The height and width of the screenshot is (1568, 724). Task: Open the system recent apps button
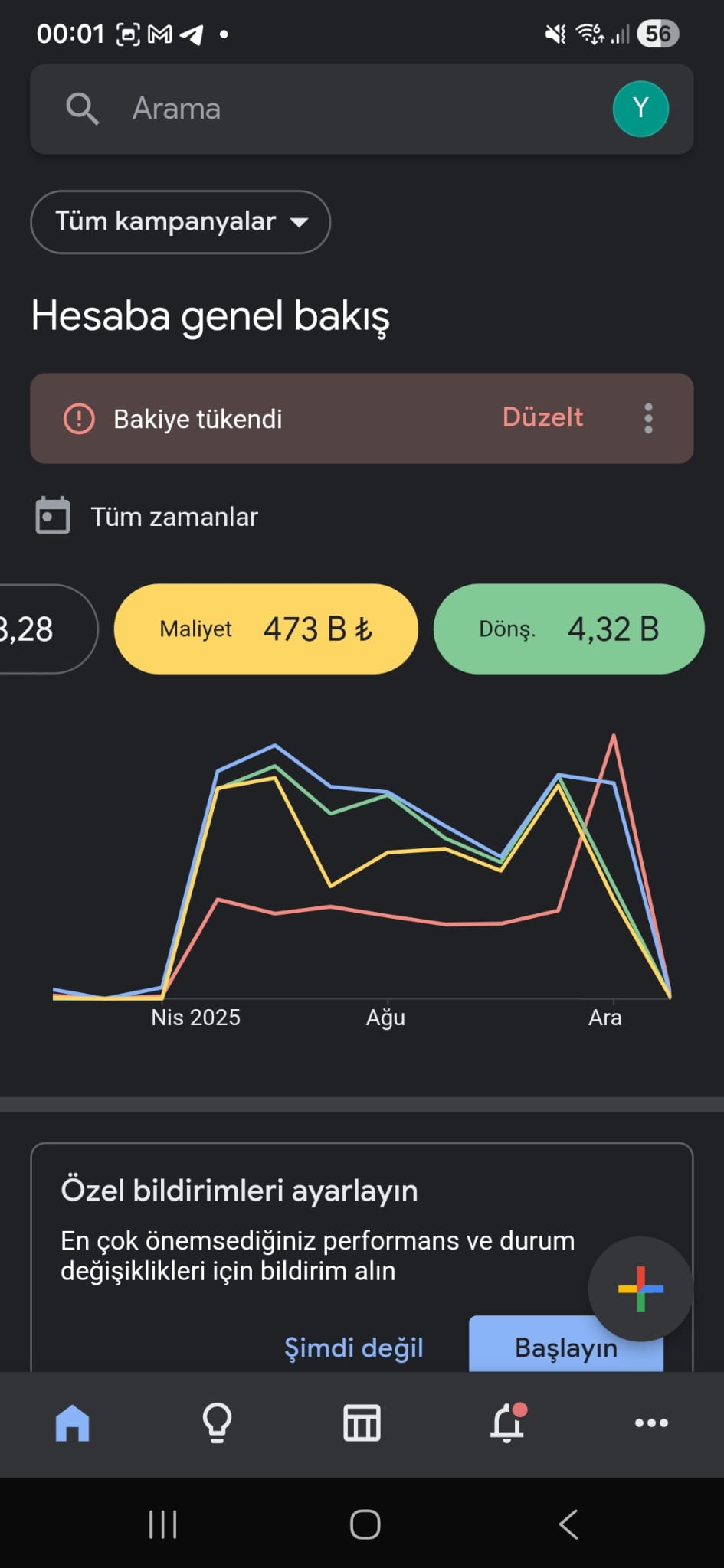pos(162,1524)
